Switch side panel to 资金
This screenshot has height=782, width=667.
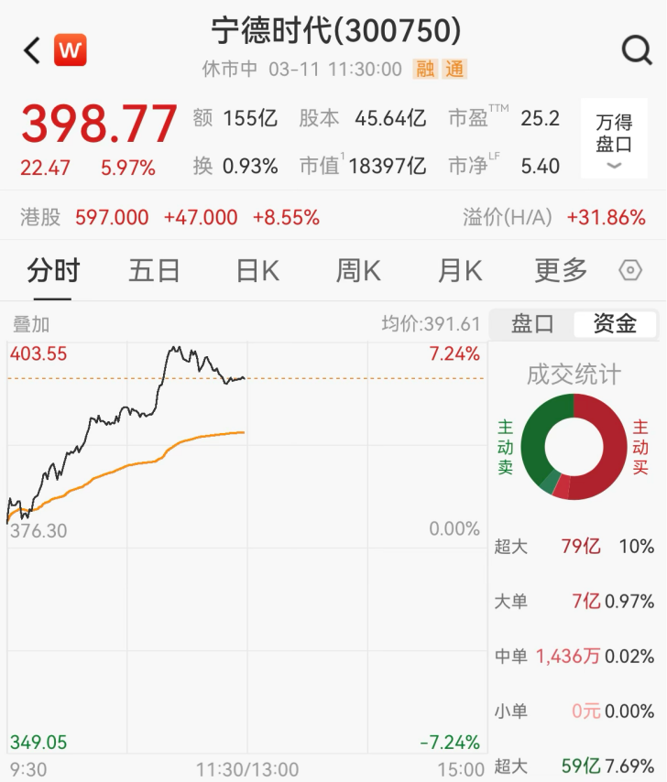coord(614,324)
